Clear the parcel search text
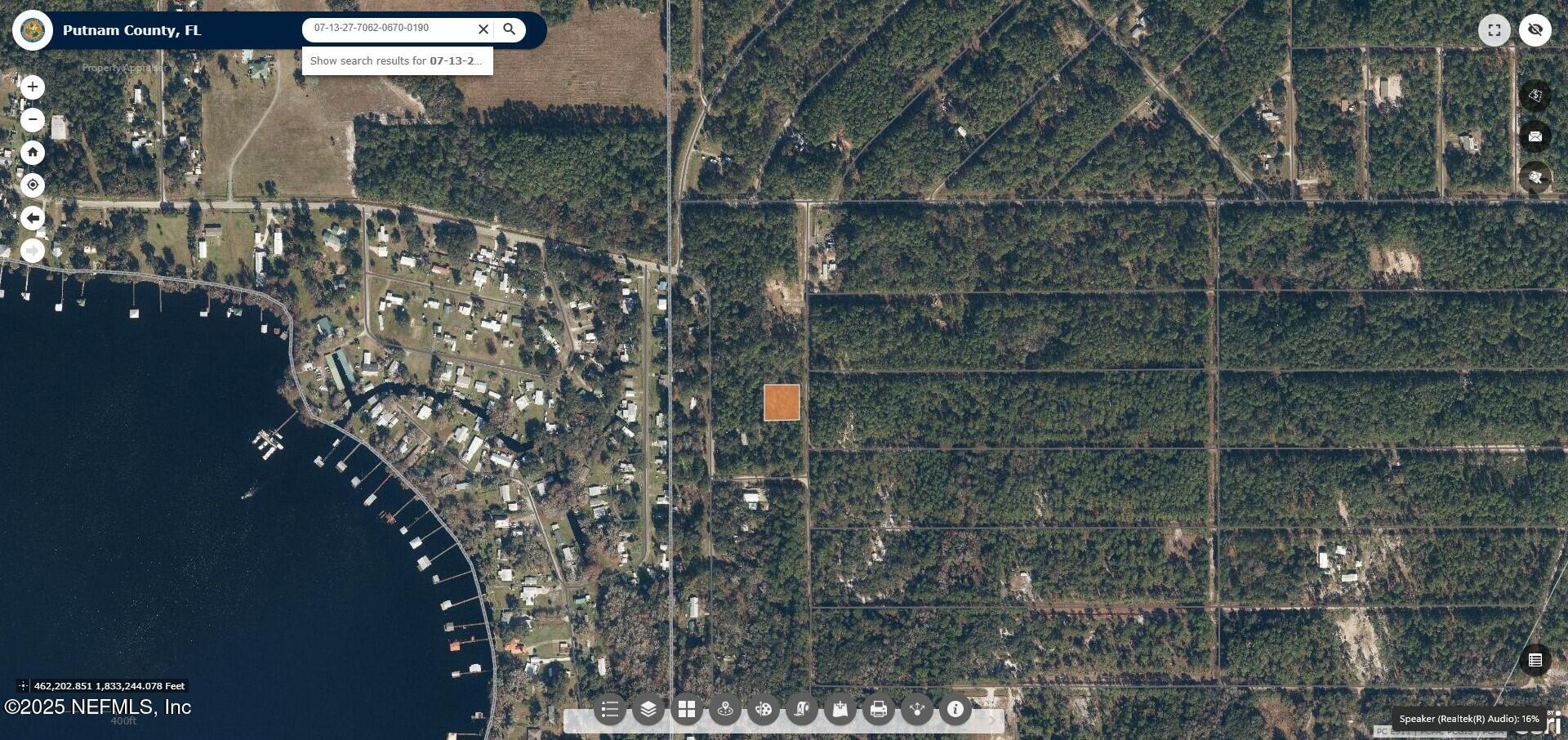The height and width of the screenshot is (740, 1568). click(x=483, y=29)
